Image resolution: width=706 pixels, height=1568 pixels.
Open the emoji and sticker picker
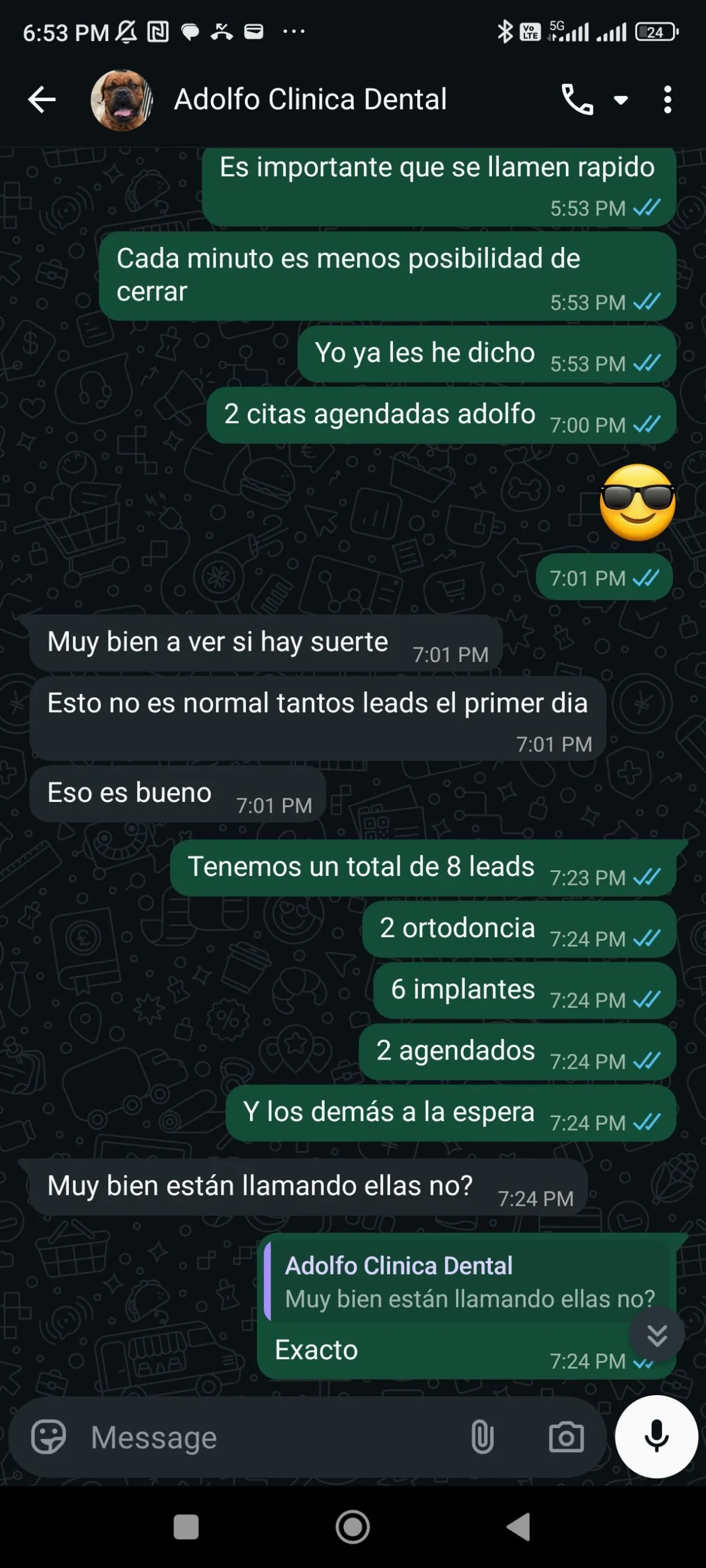[x=48, y=1436]
